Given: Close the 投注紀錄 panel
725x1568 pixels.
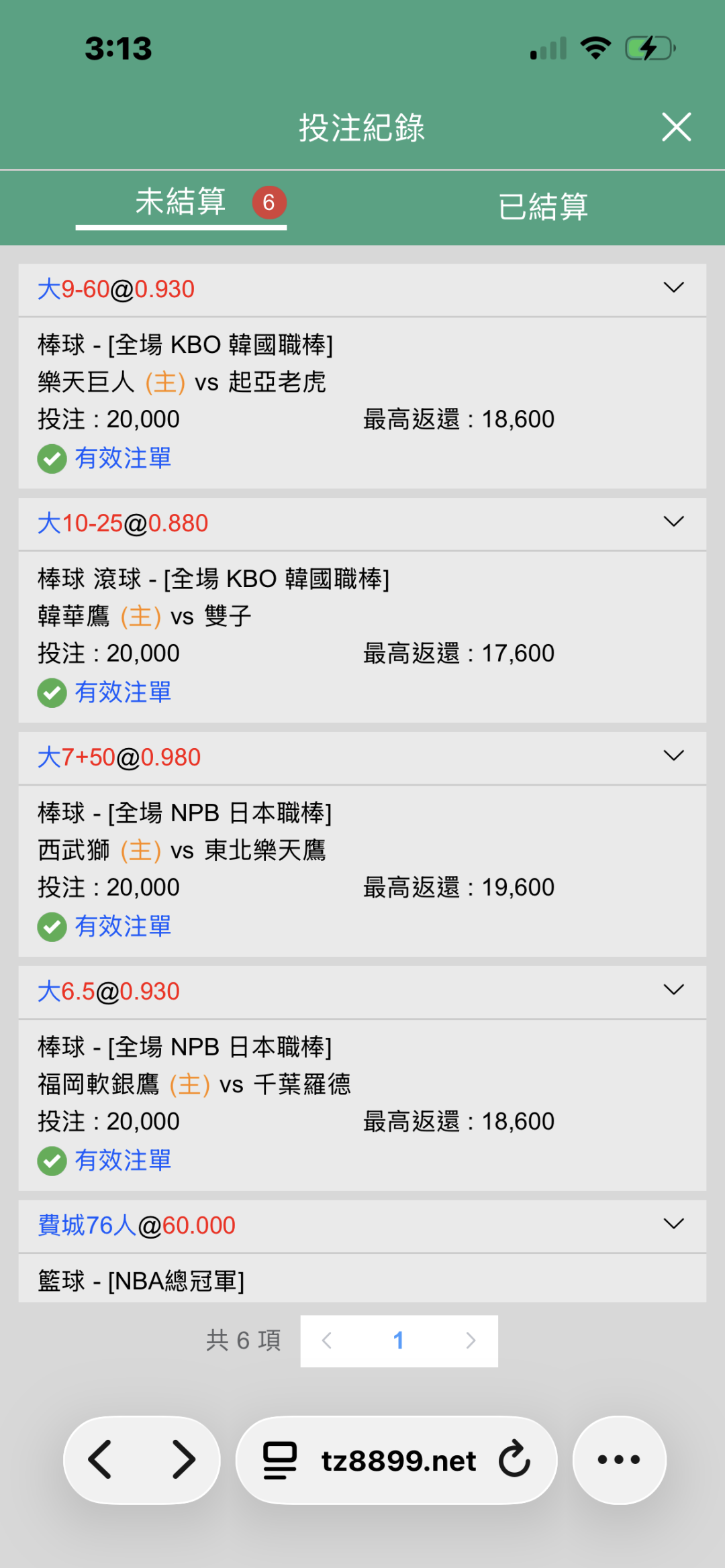Looking at the screenshot, I should [676, 127].
